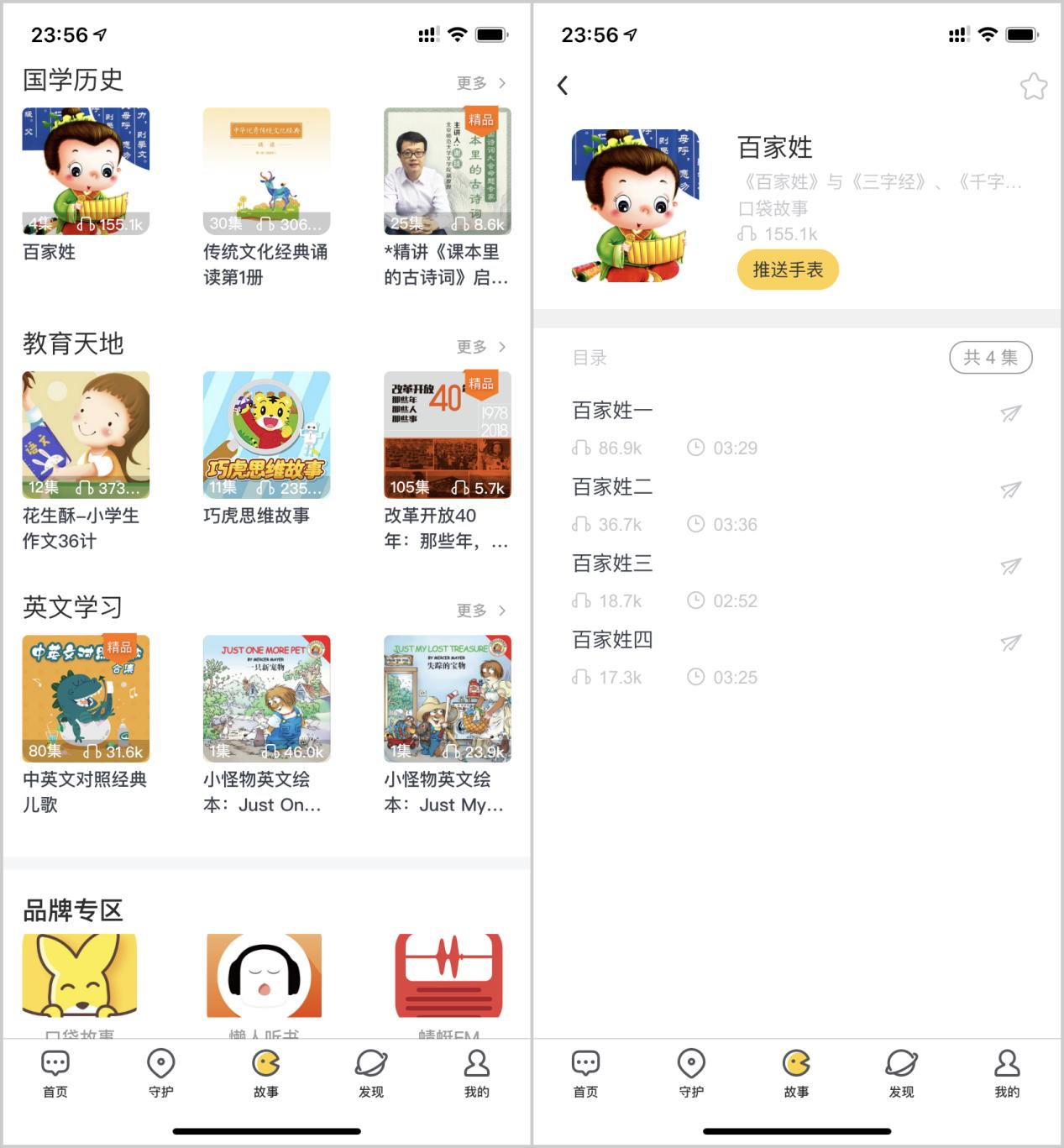Click the 共4集 episode count pill
This screenshot has height=1148, width=1064.
(x=991, y=357)
